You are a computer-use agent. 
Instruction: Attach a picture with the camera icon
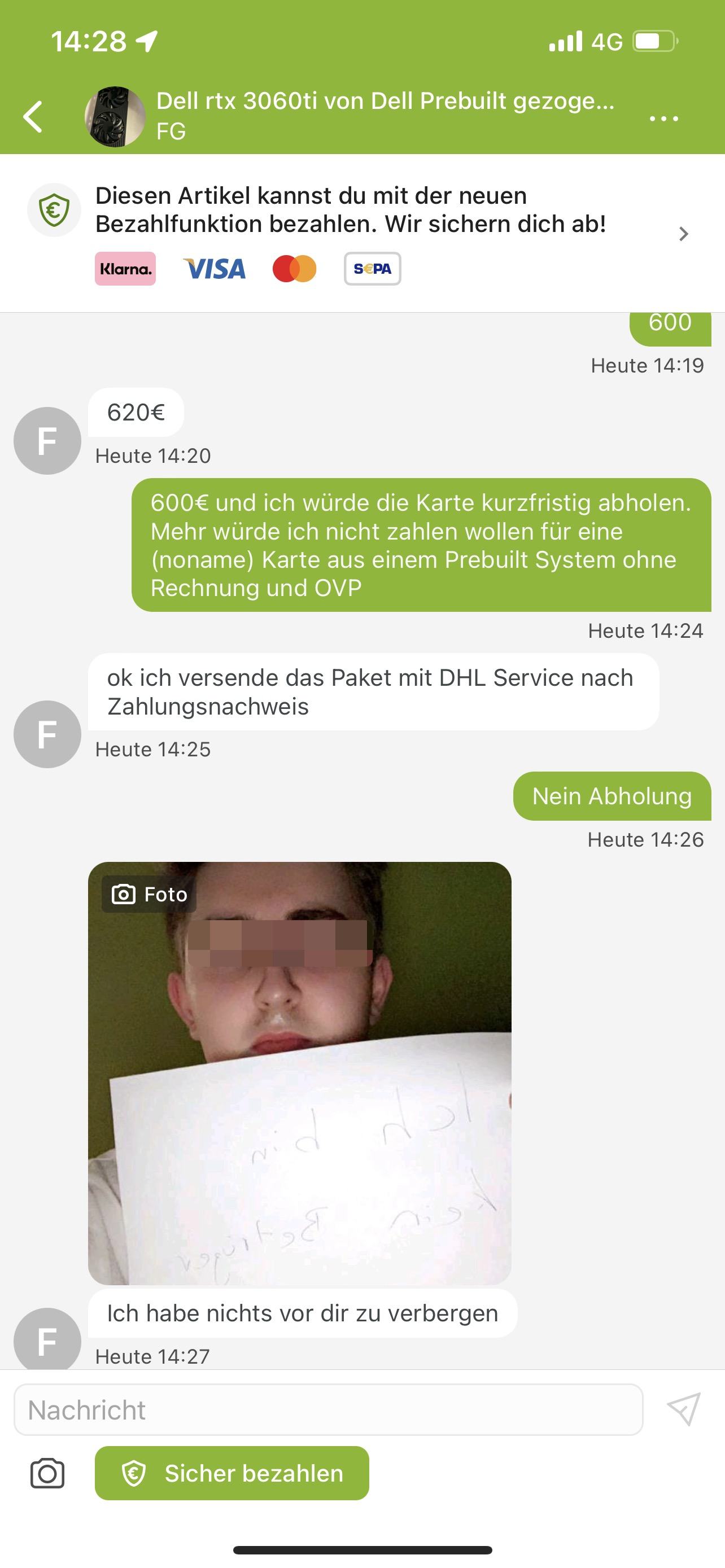tap(47, 1474)
